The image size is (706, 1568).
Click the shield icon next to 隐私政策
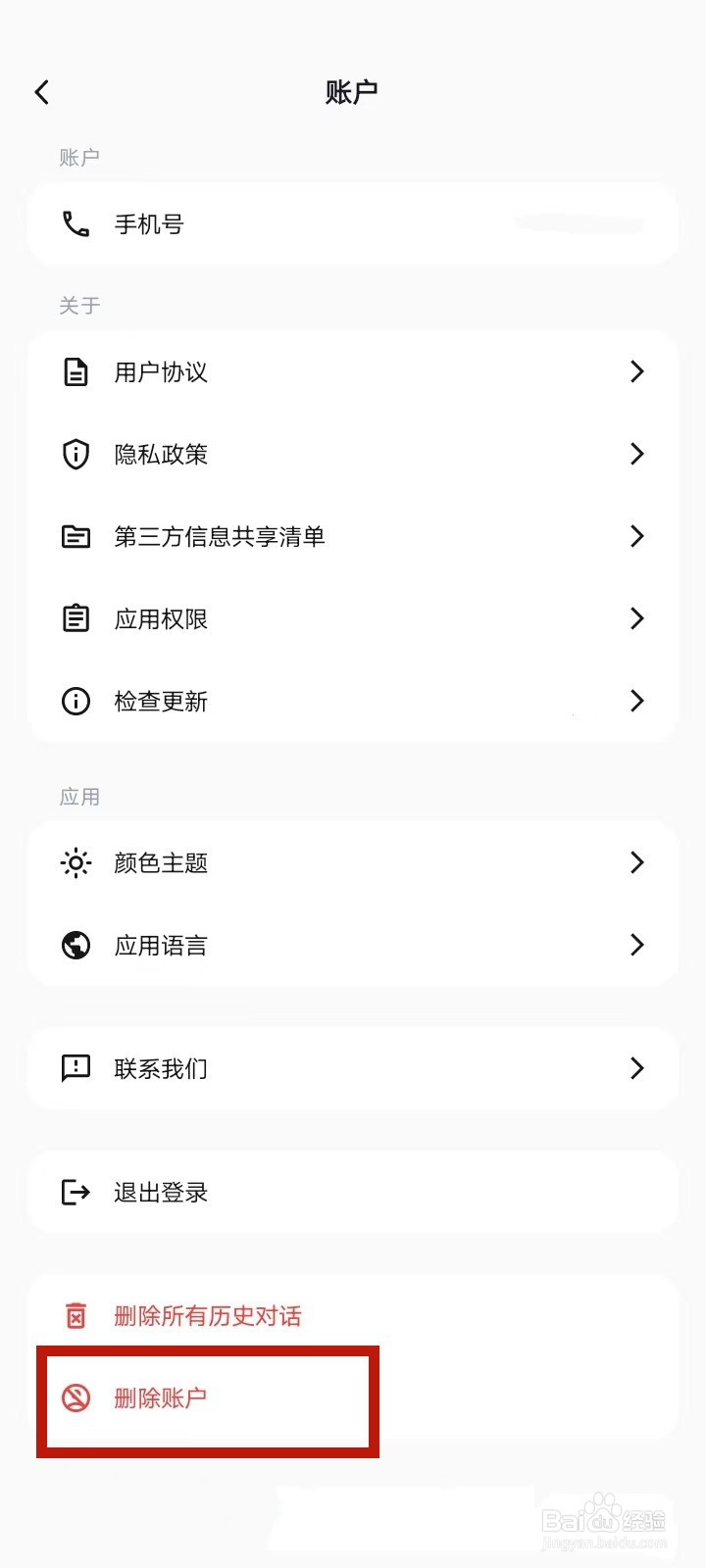coord(76,454)
